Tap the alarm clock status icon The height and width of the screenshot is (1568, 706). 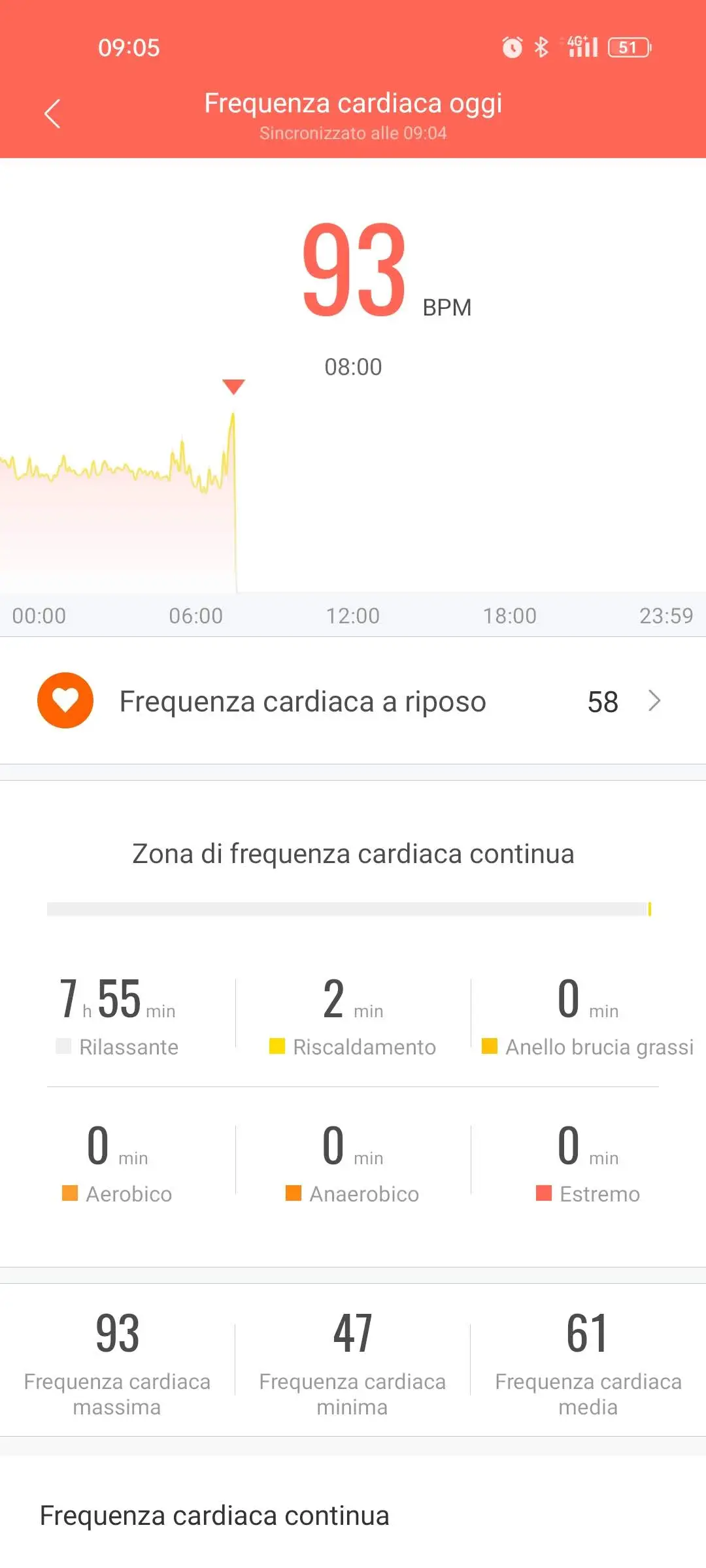pos(511,46)
